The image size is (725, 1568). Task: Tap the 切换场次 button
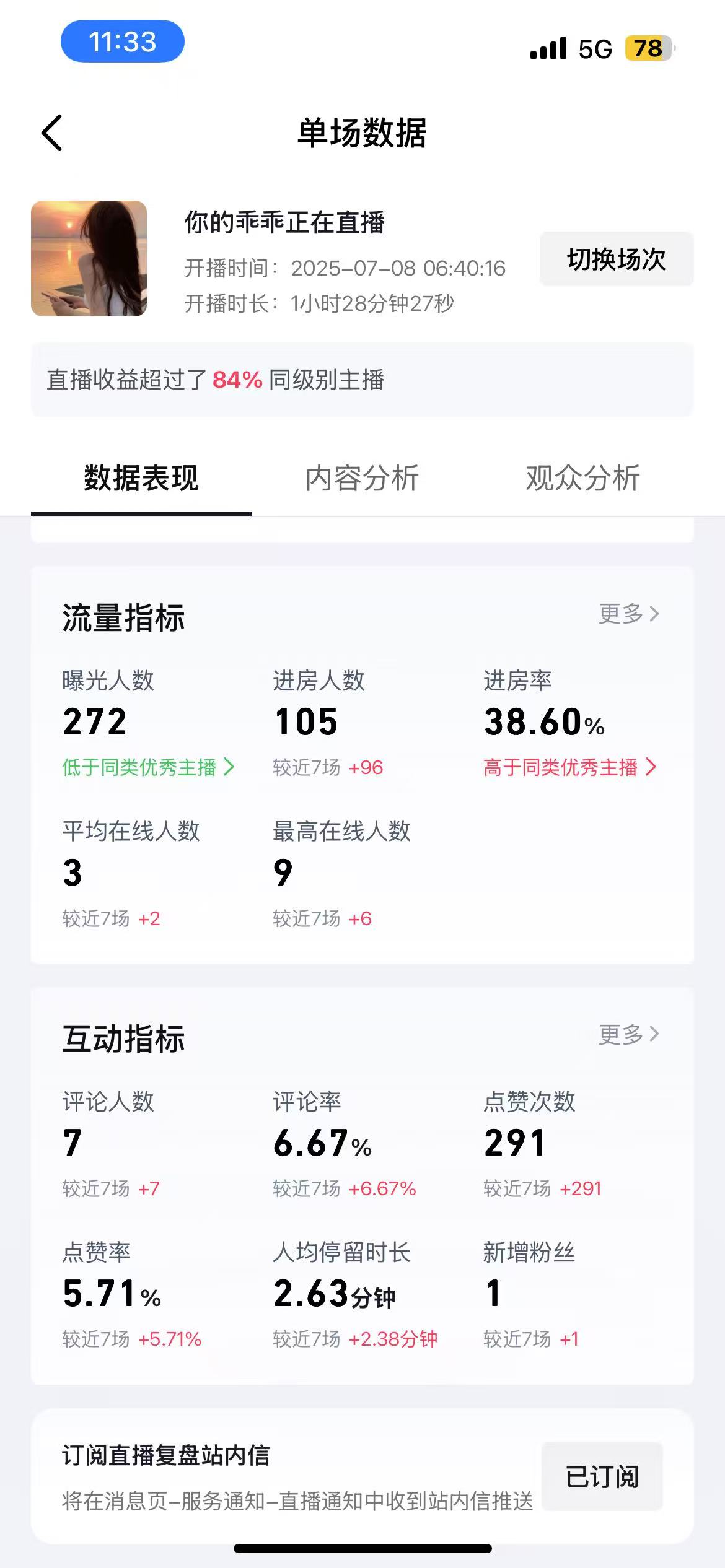616,259
